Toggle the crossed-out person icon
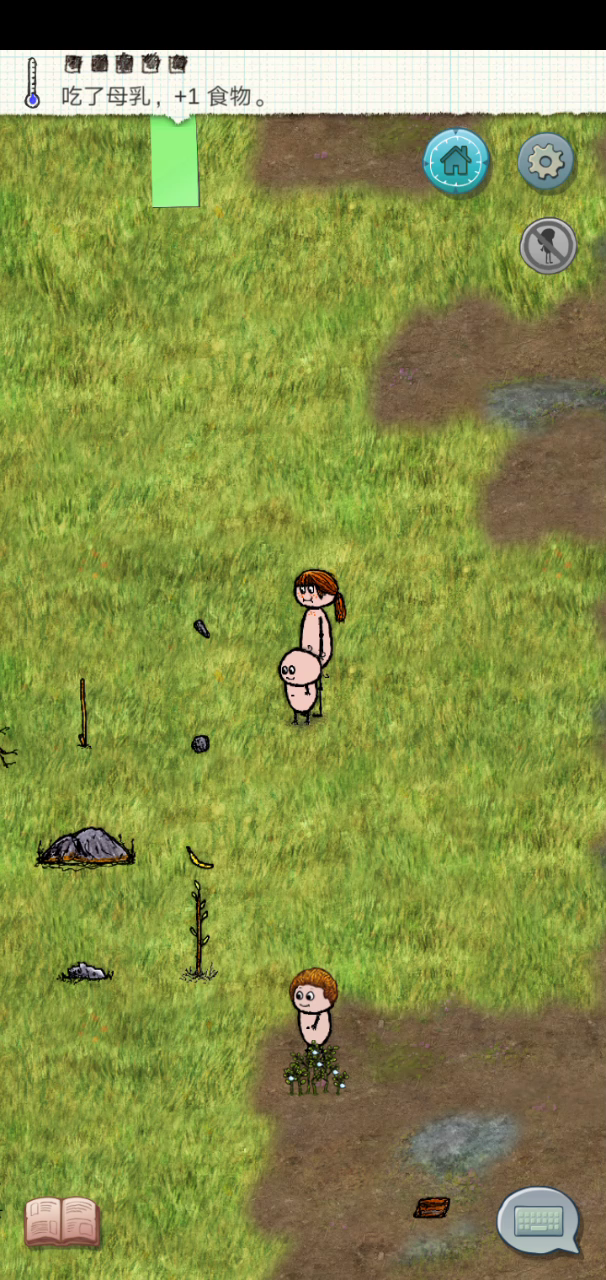Screen dimensions: 606x1280 pos(548,245)
